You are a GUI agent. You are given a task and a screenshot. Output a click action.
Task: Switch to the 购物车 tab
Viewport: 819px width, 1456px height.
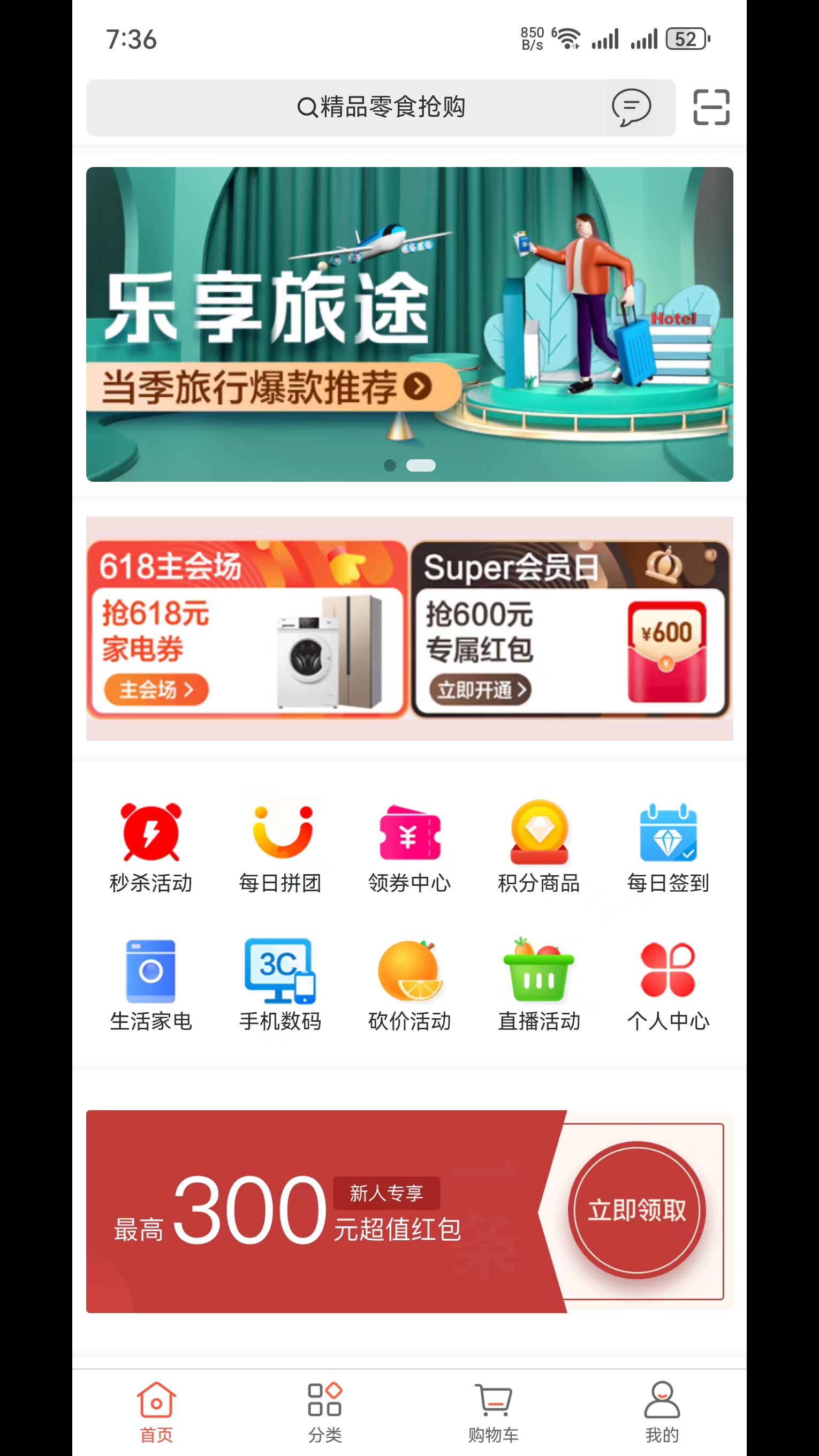[493, 1412]
